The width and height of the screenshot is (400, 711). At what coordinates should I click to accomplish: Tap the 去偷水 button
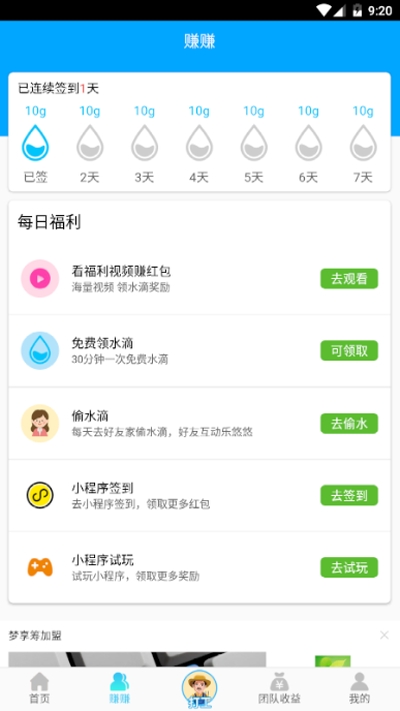click(x=349, y=424)
